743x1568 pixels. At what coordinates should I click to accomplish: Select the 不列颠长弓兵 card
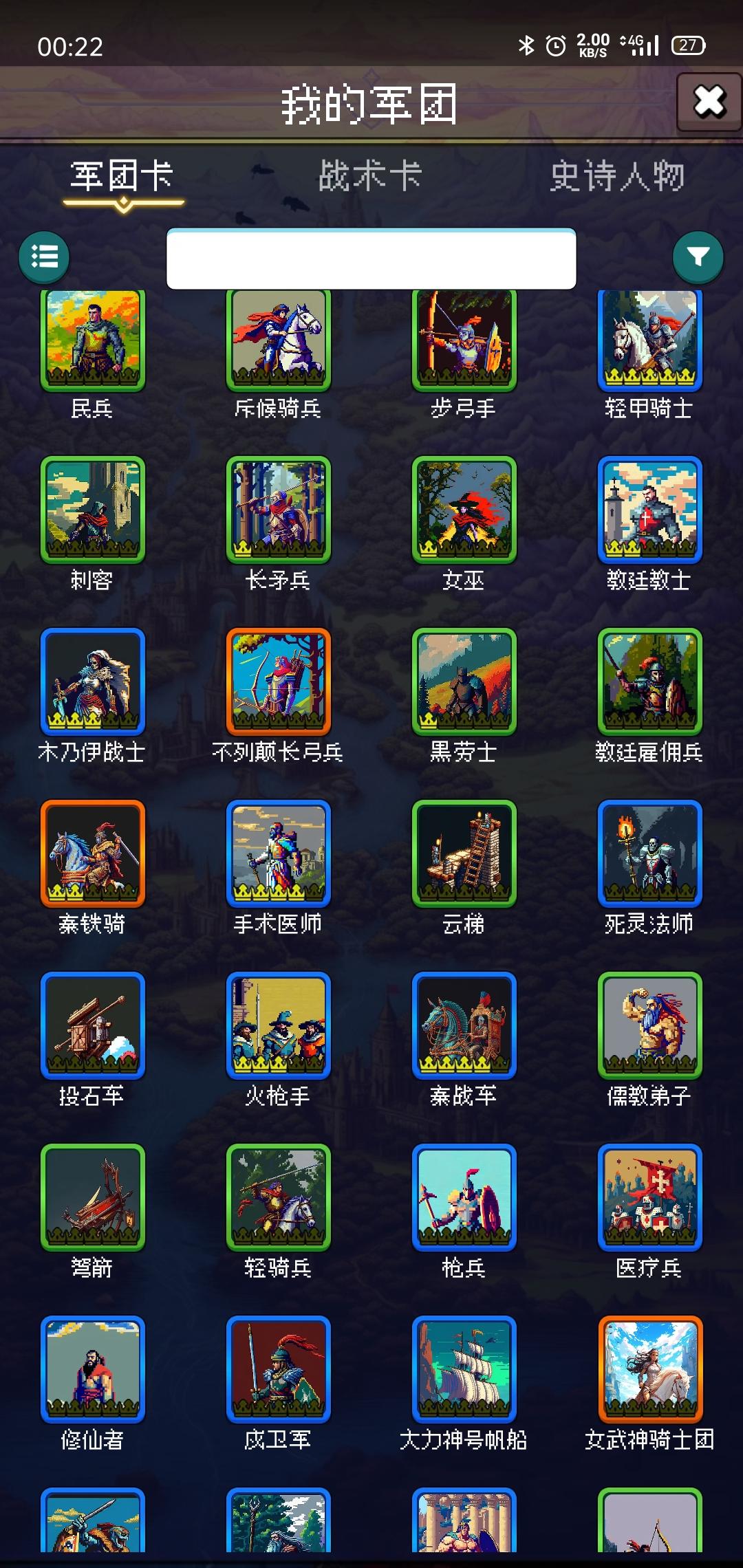(x=279, y=682)
